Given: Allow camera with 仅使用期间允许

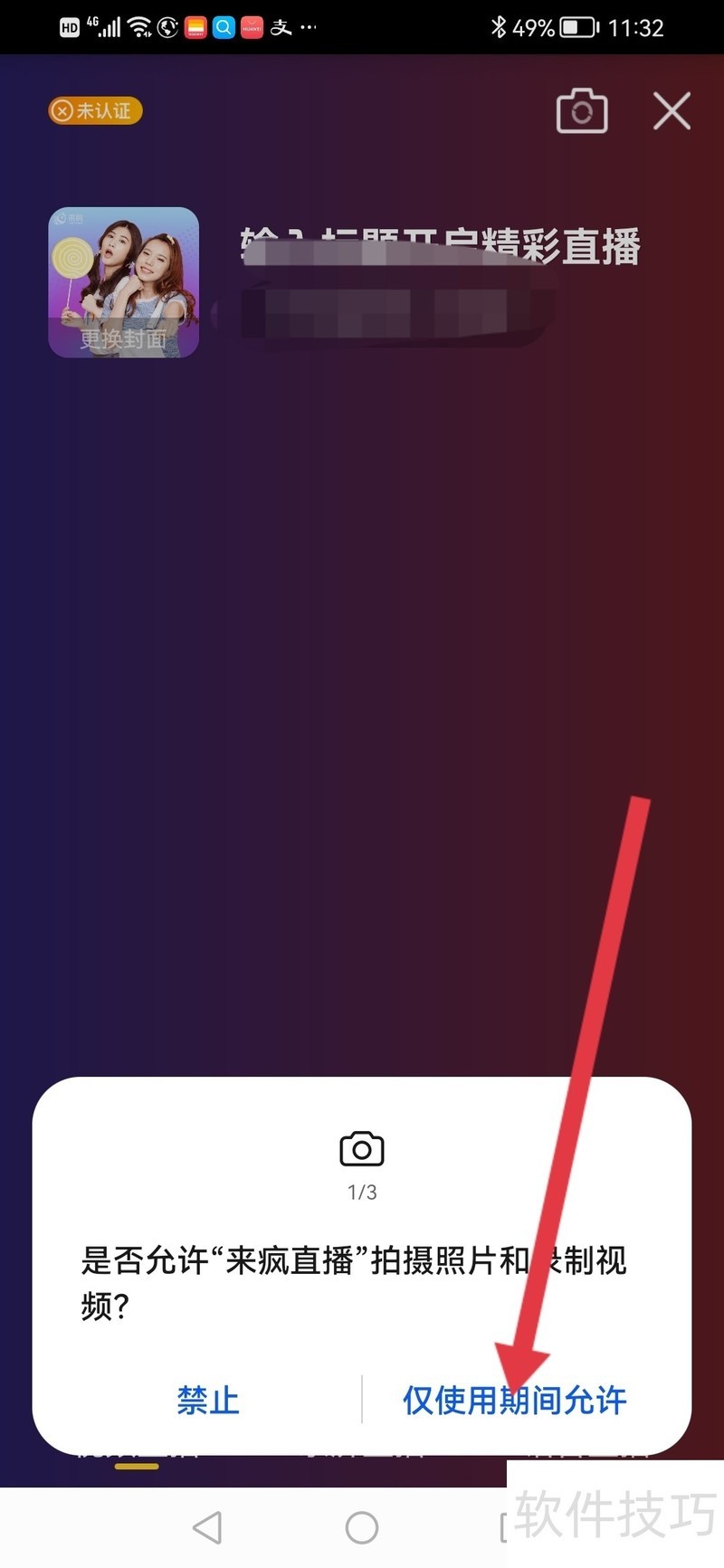Looking at the screenshot, I should tap(514, 1400).
